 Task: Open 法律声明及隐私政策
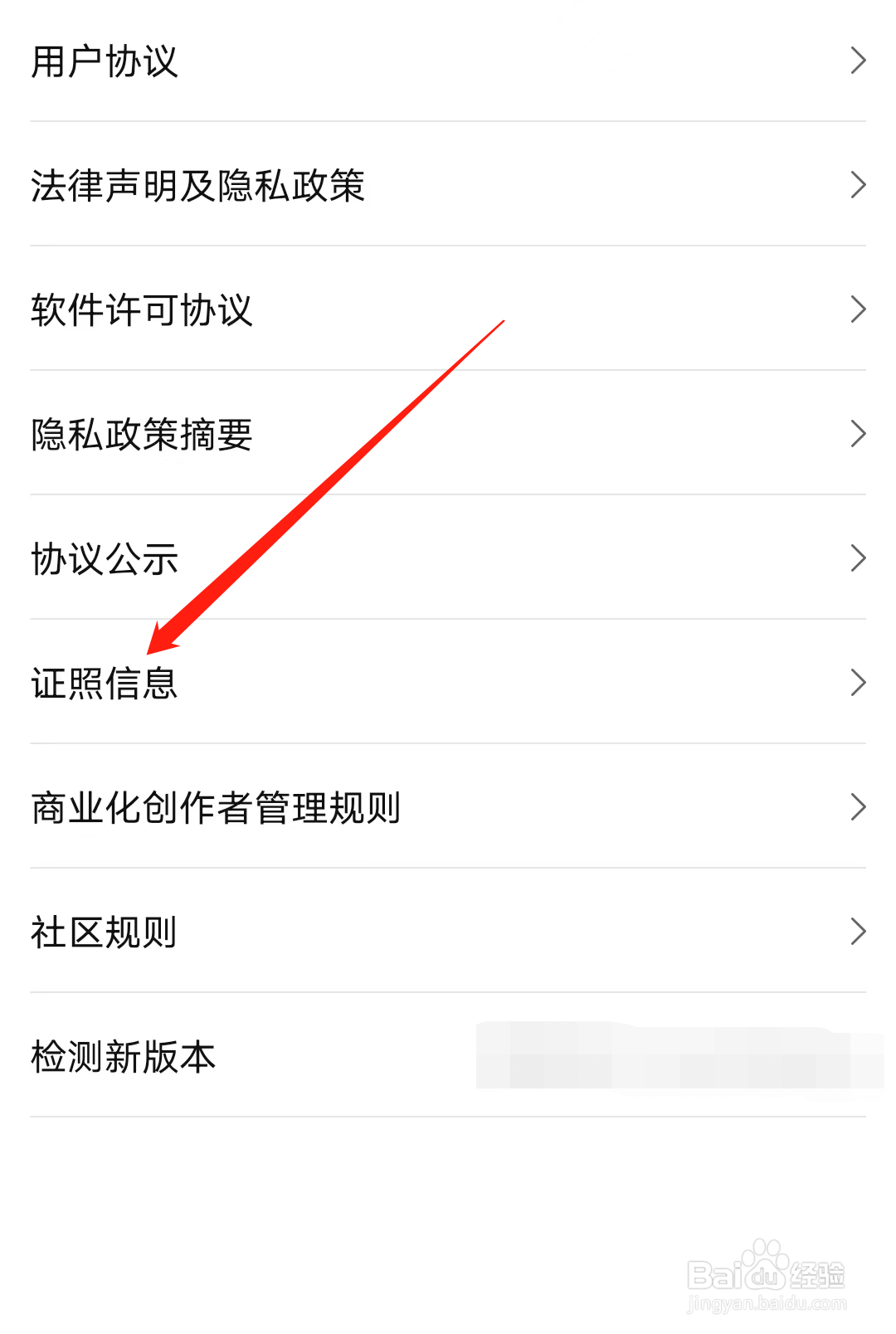coord(199,187)
